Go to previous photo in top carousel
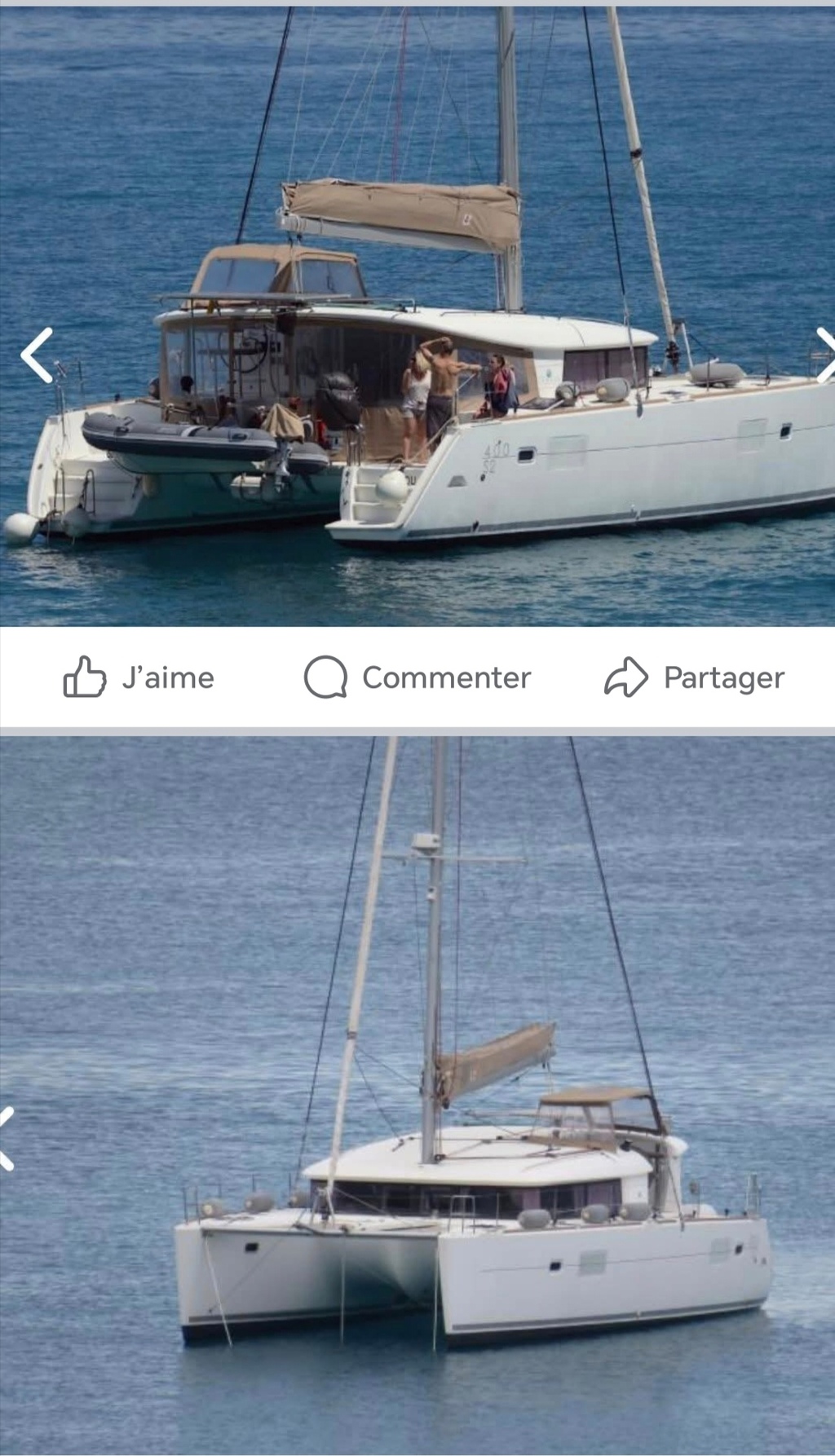This screenshot has width=835, height=1456. click(x=36, y=355)
